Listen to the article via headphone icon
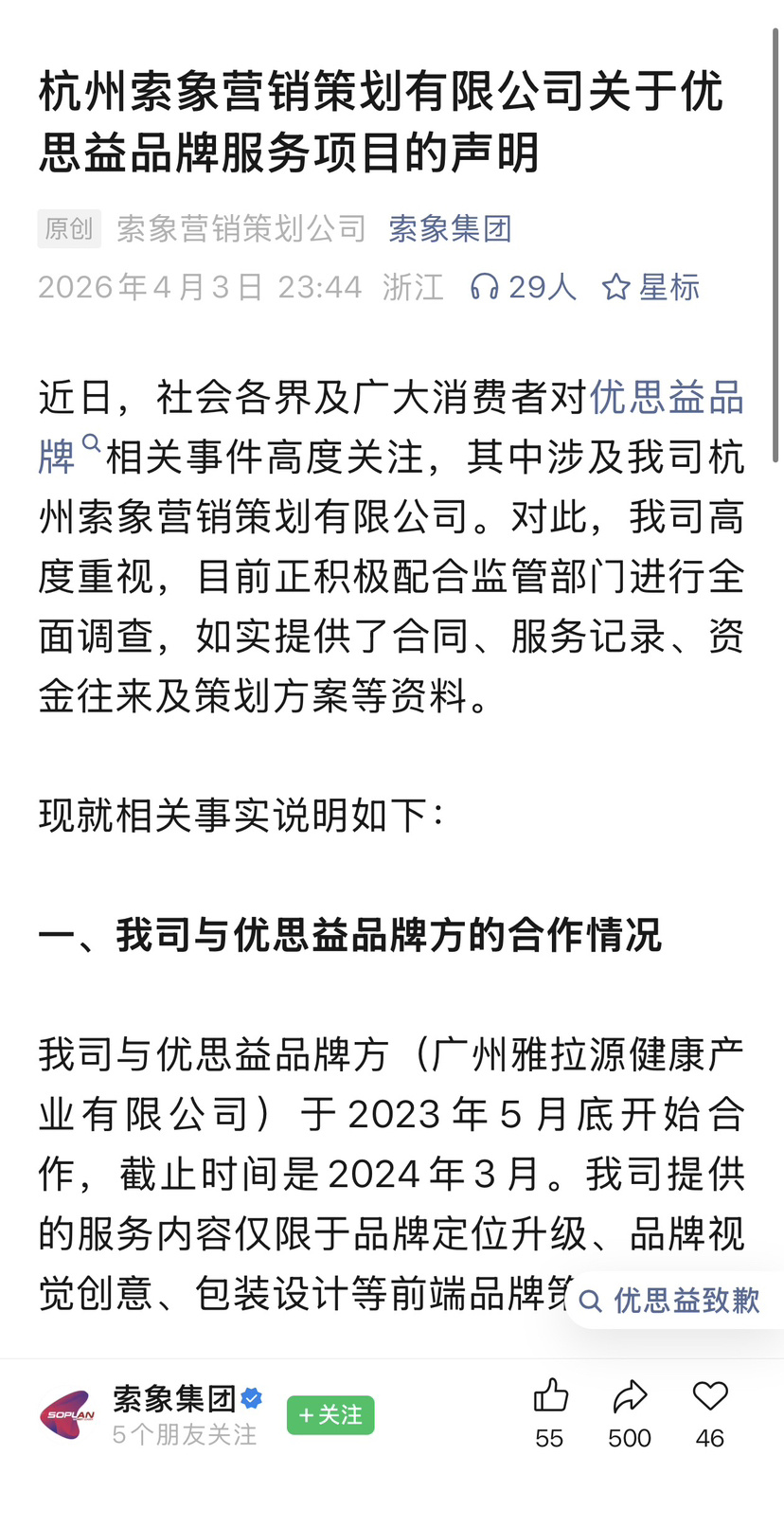This screenshot has width=784, height=1527. click(485, 287)
